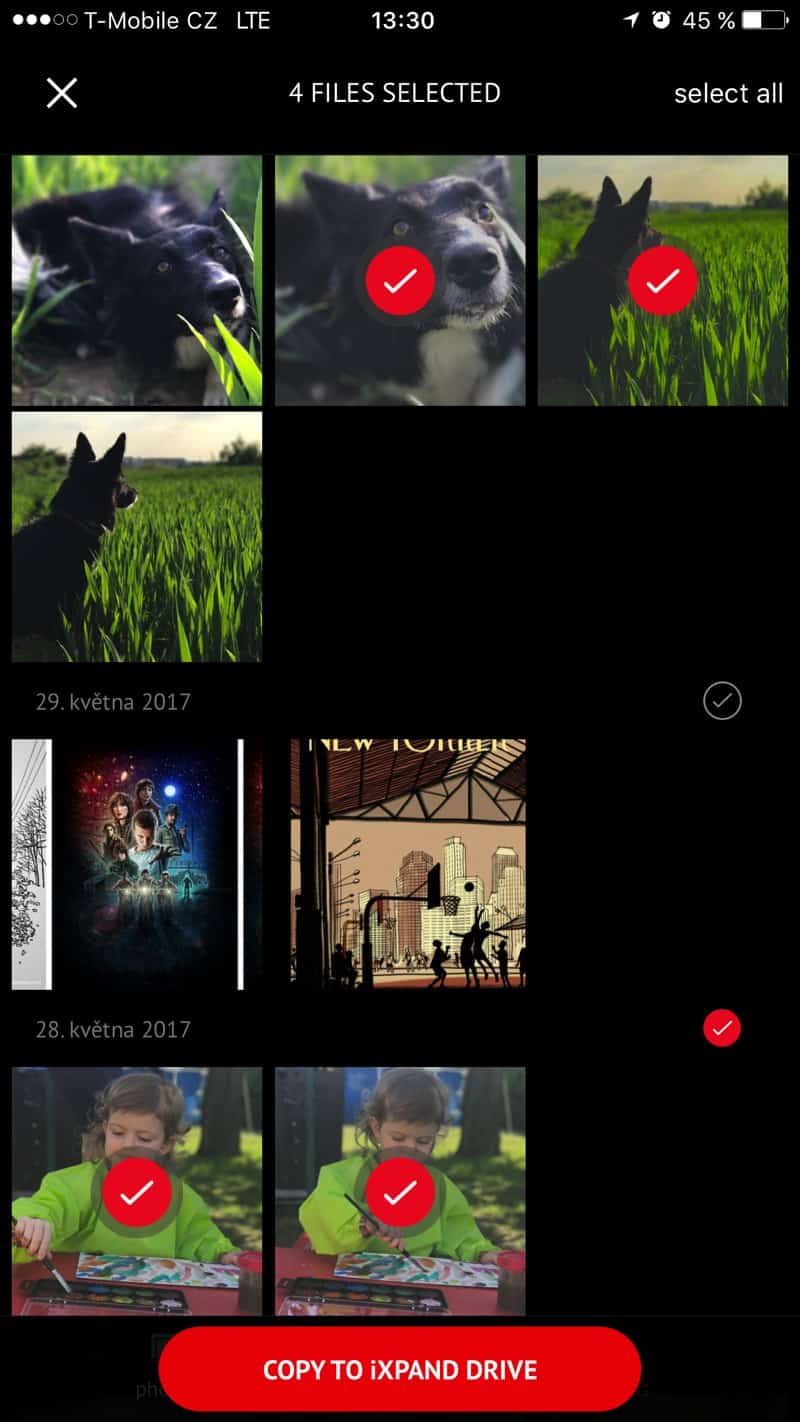The image size is (800, 1422).
Task: Select the unchecked dog silhouette field photo
Action: [x=137, y=536]
